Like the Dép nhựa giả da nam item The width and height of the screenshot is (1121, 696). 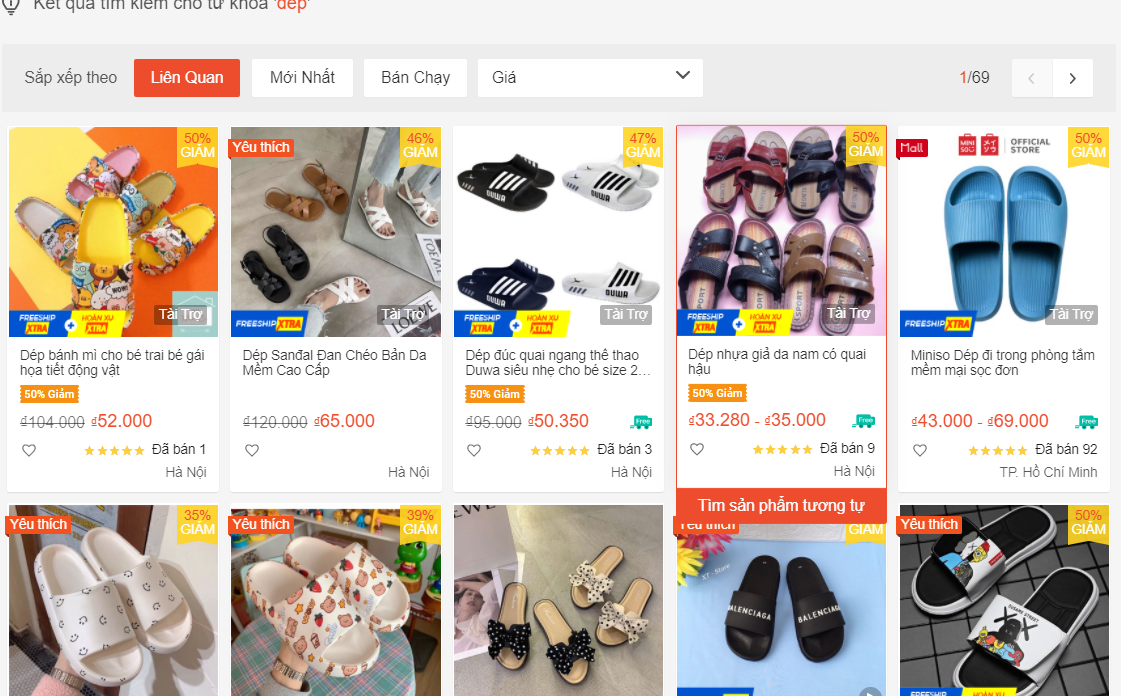pyautogui.click(x=697, y=449)
